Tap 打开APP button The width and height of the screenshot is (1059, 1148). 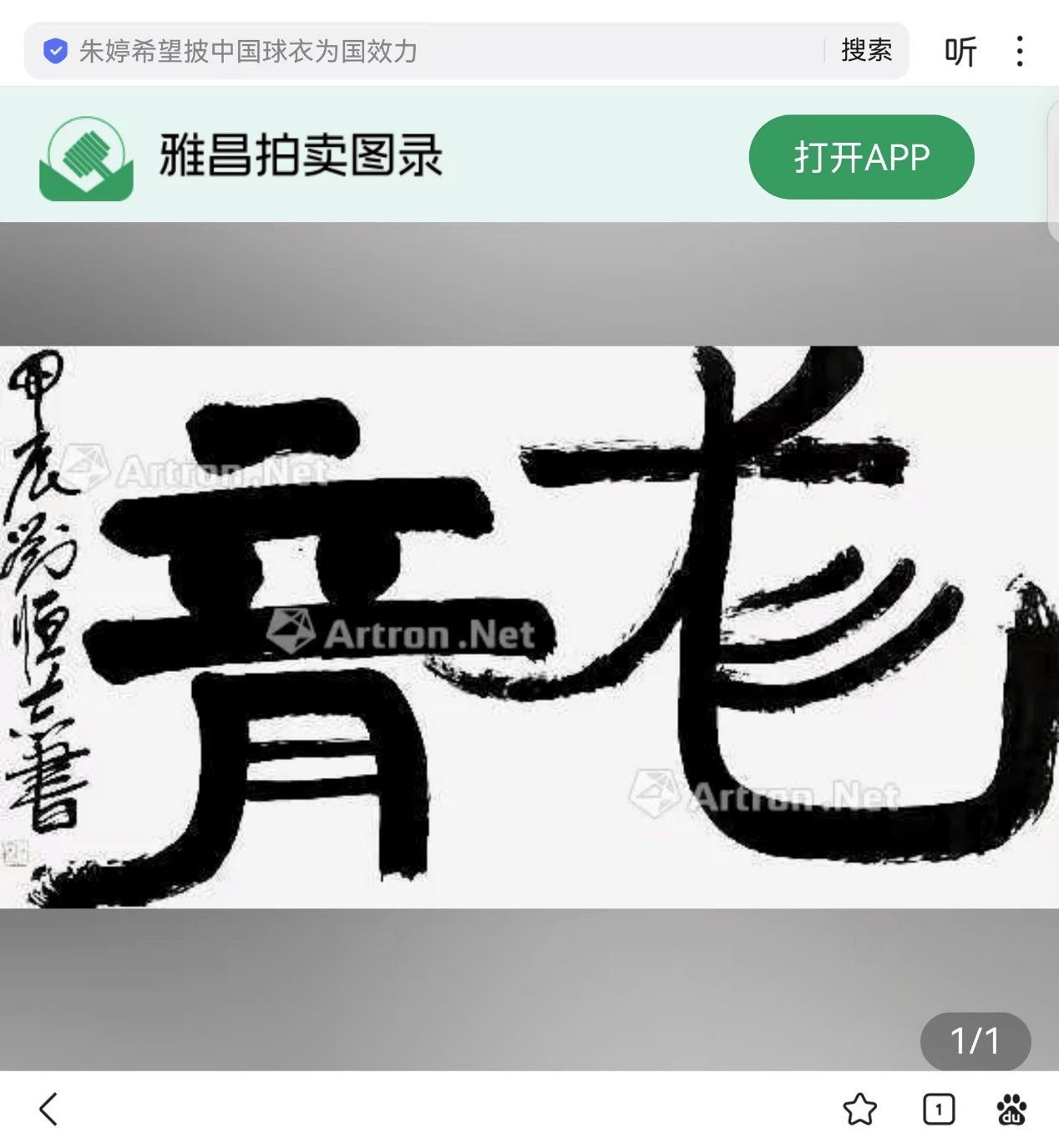[x=861, y=157]
